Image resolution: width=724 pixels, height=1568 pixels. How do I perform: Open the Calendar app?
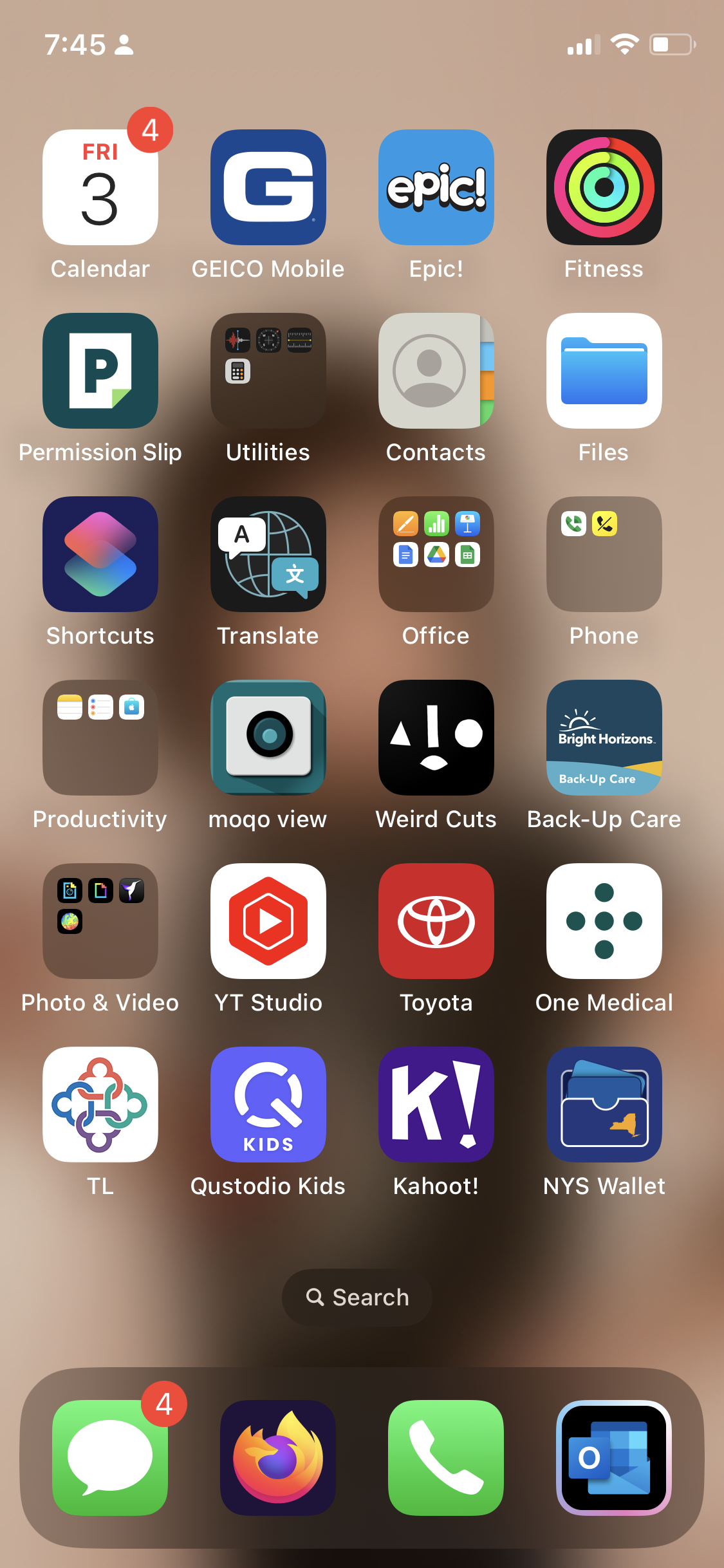pos(100,187)
